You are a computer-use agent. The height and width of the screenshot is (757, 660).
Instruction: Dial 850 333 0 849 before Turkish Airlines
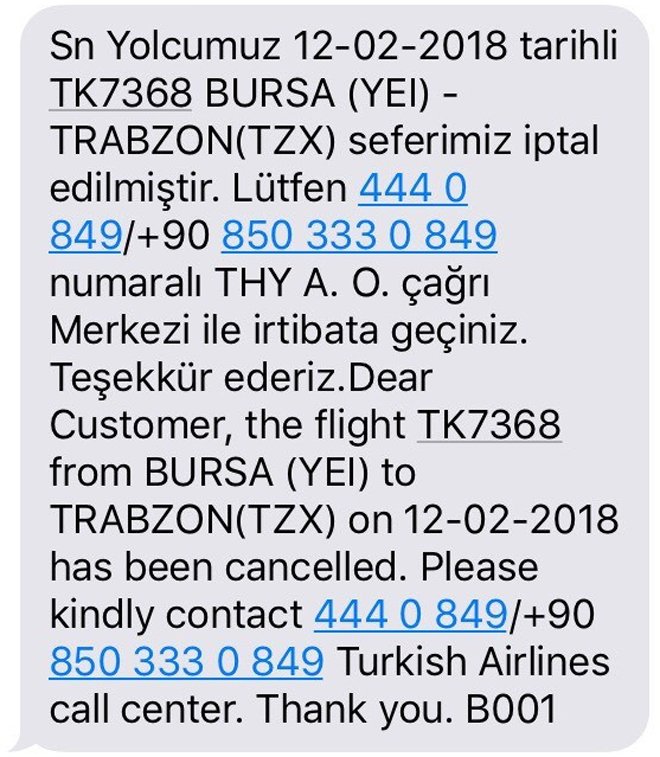click(x=186, y=662)
